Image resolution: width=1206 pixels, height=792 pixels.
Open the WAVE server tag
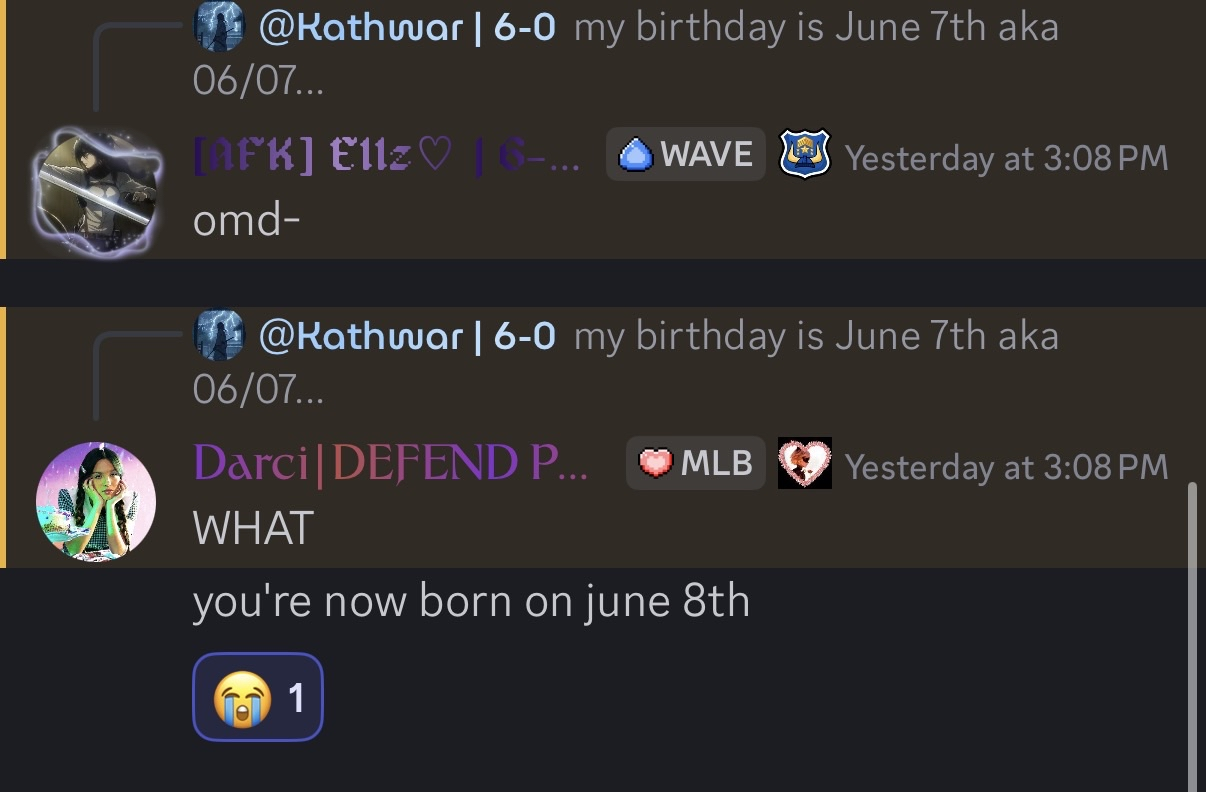[686, 155]
